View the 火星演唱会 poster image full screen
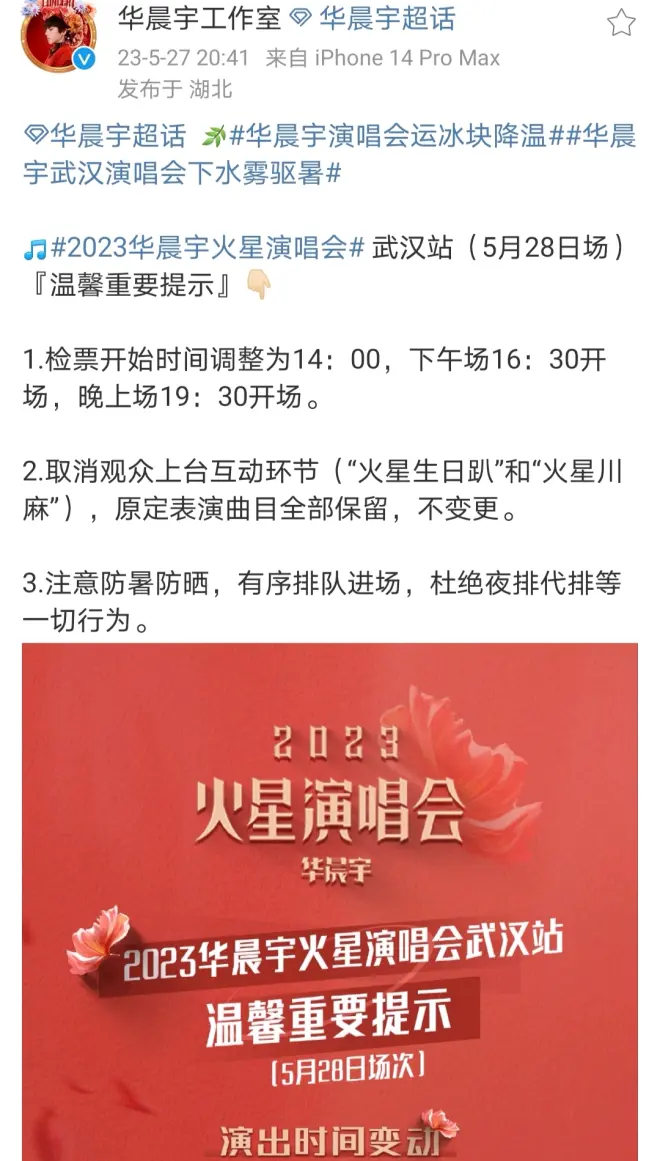660x1161 pixels. 330,900
